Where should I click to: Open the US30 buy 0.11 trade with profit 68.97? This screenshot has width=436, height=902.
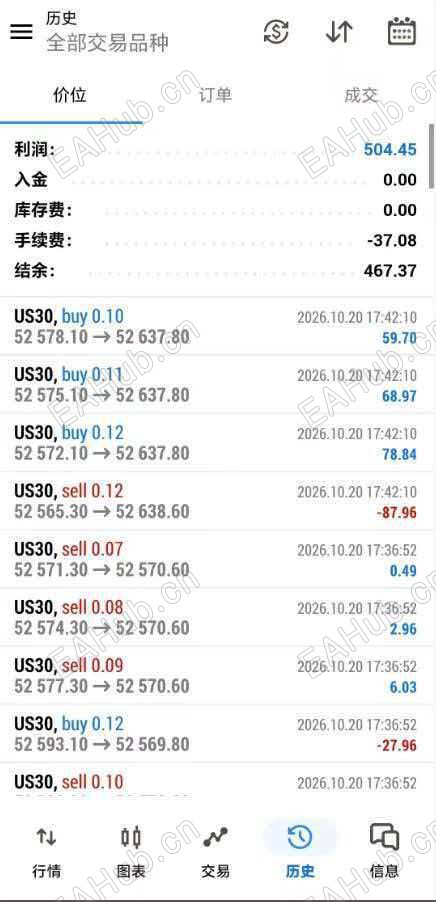tap(215, 384)
